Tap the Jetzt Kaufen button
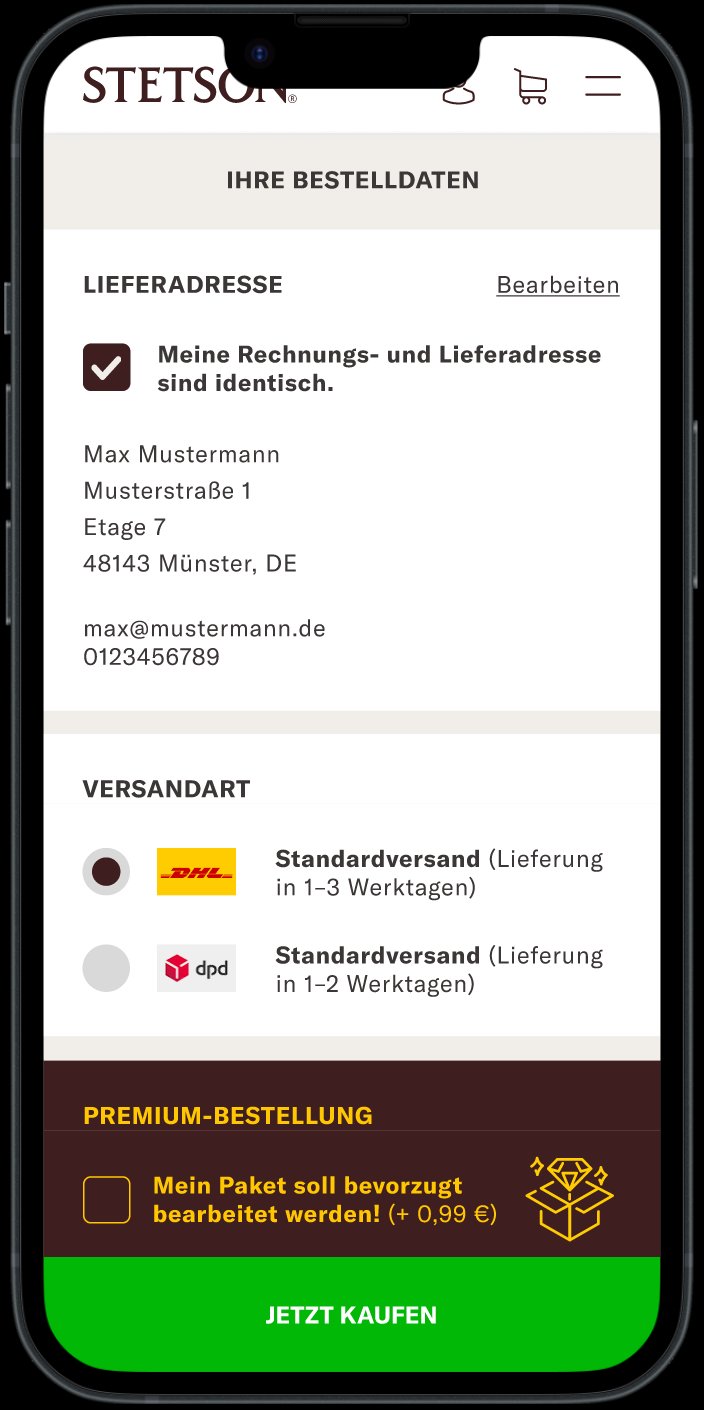The image size is (704, 1410). point(352,1315)
